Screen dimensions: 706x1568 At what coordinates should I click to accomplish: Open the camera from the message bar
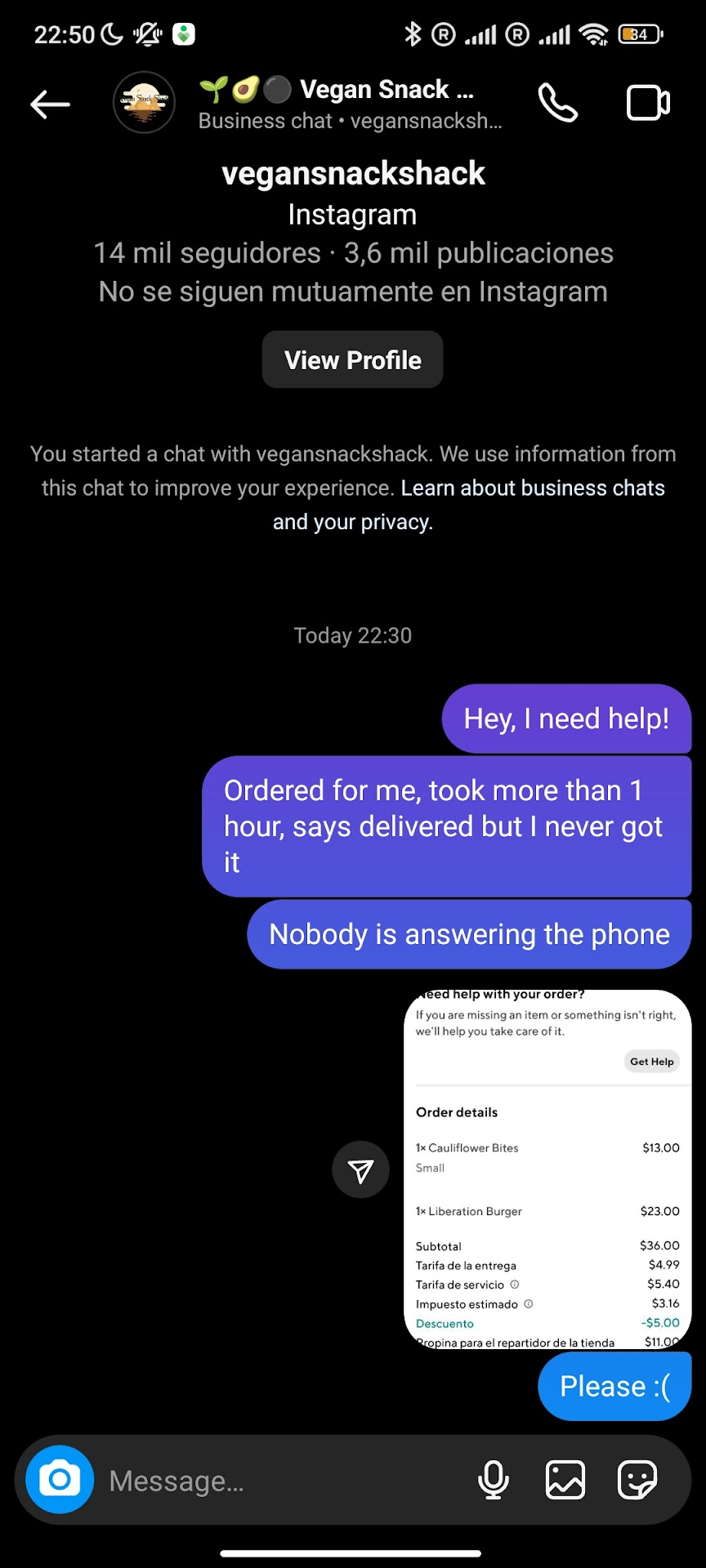click(x=60, y=1480)
